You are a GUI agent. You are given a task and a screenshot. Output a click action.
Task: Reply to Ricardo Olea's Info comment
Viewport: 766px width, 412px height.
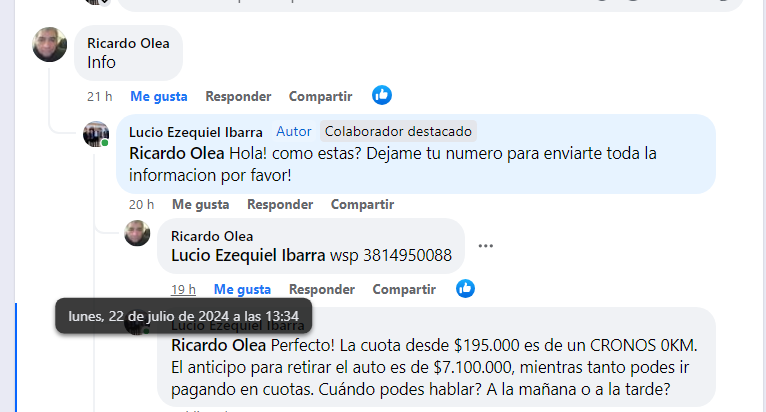click(x=238, y=96)
